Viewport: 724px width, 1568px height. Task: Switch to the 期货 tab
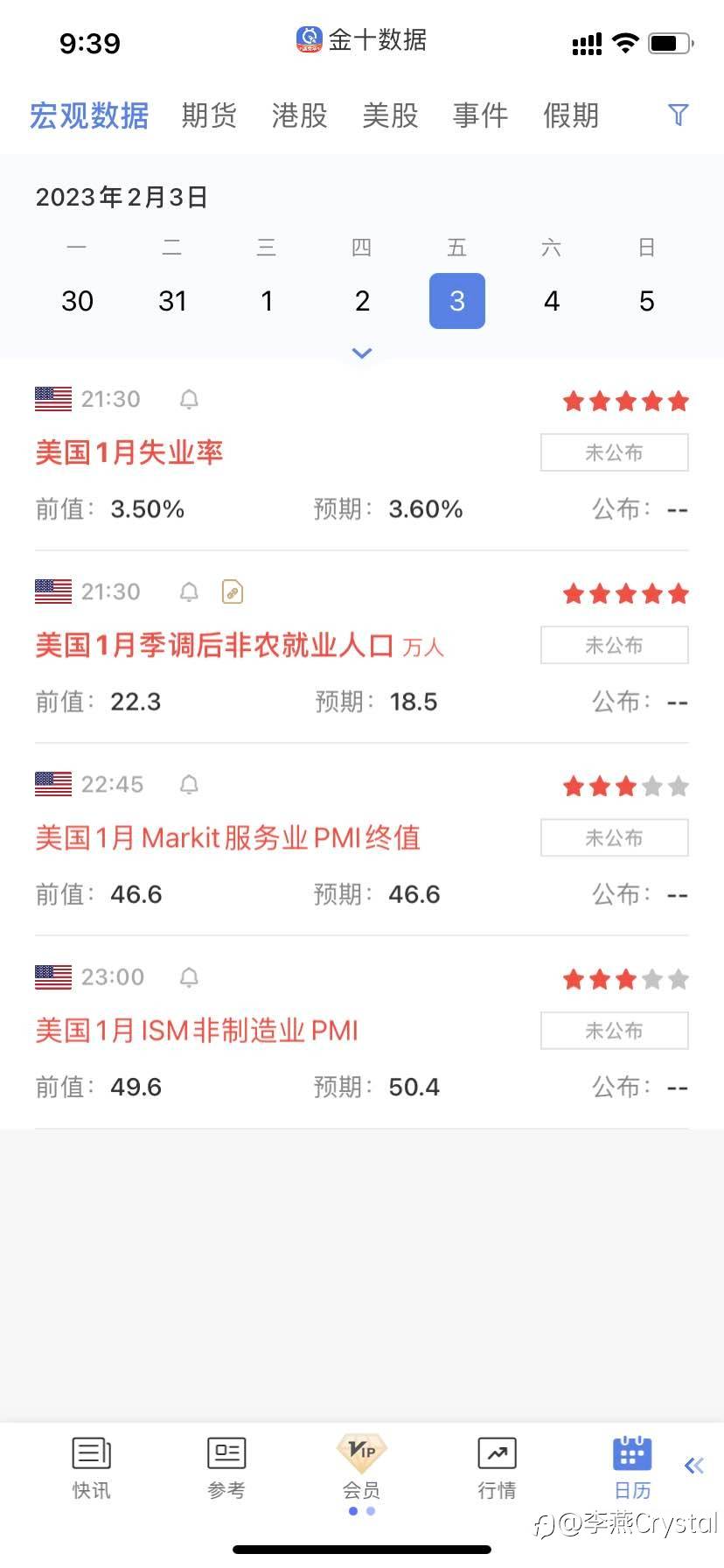[209, 115]
